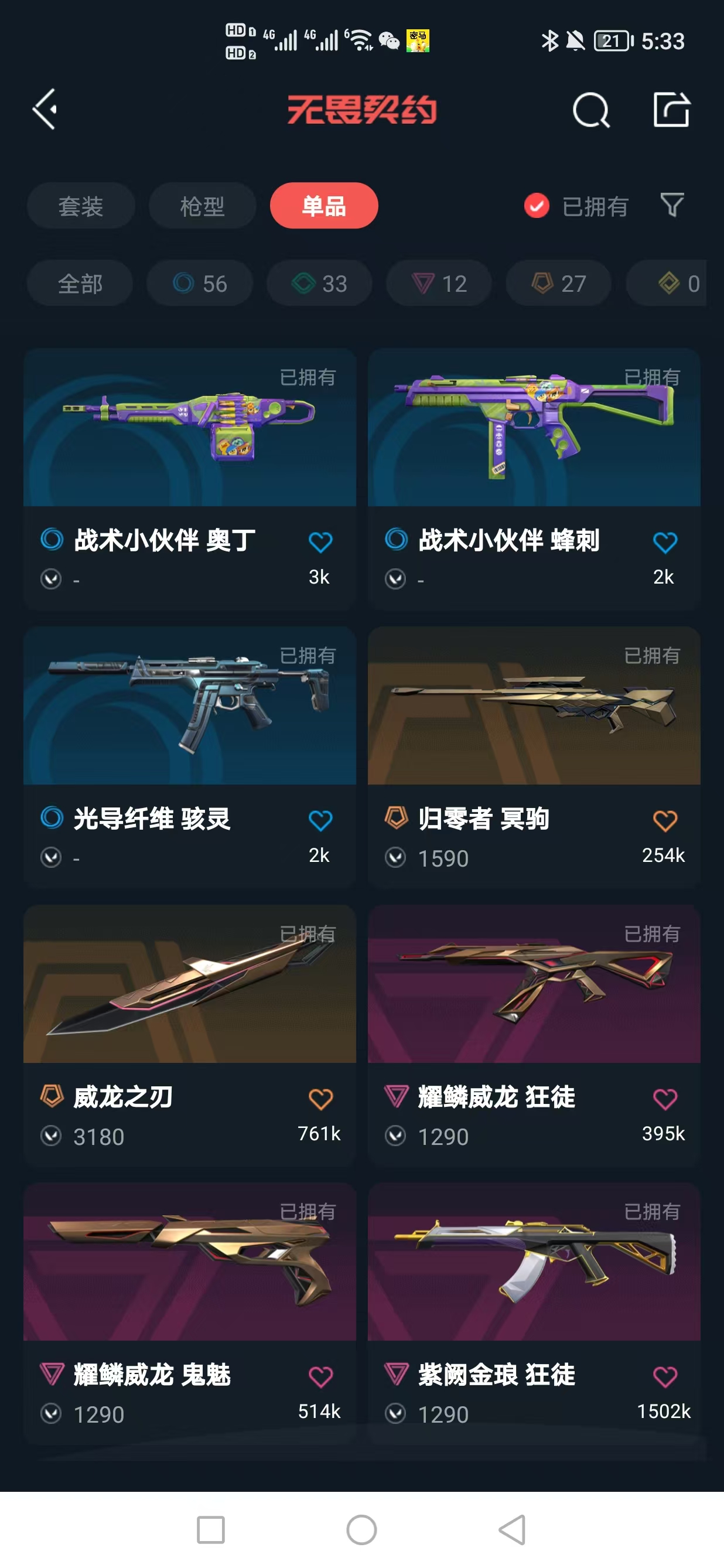This screenshot has width=724, height=1568.
Task: Switch to the 枪型 tab
Action: pyautogui.click(x=202, y=206)
